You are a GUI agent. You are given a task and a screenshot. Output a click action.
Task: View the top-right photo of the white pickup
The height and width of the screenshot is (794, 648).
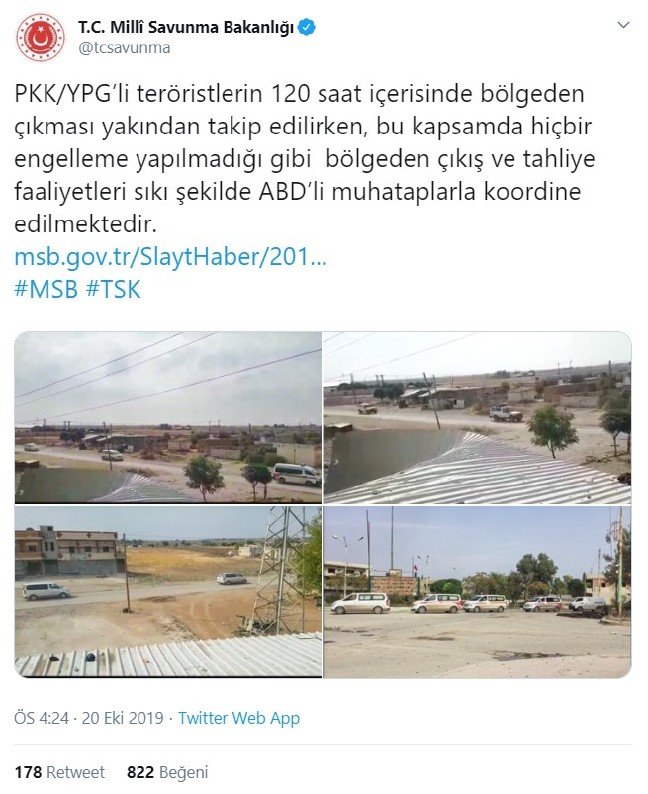(x=477, y=417)
